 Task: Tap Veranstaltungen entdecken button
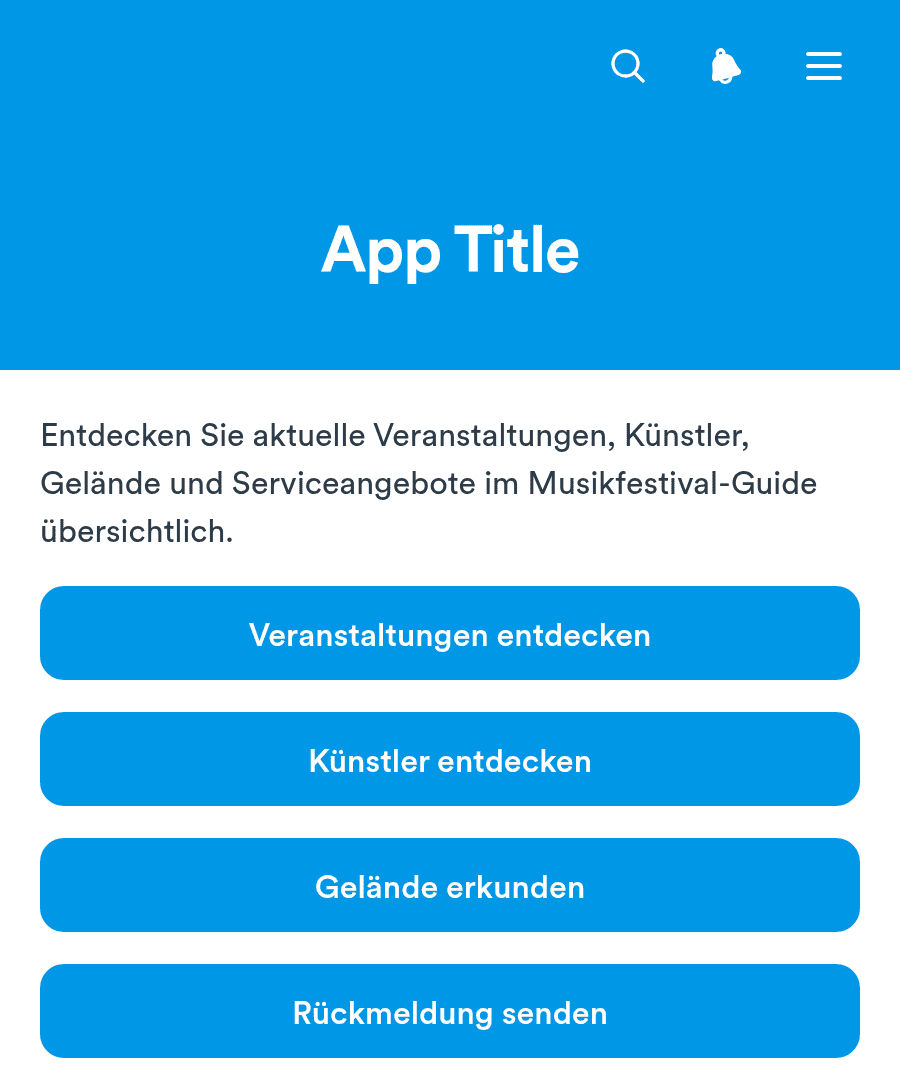[450, 633]
